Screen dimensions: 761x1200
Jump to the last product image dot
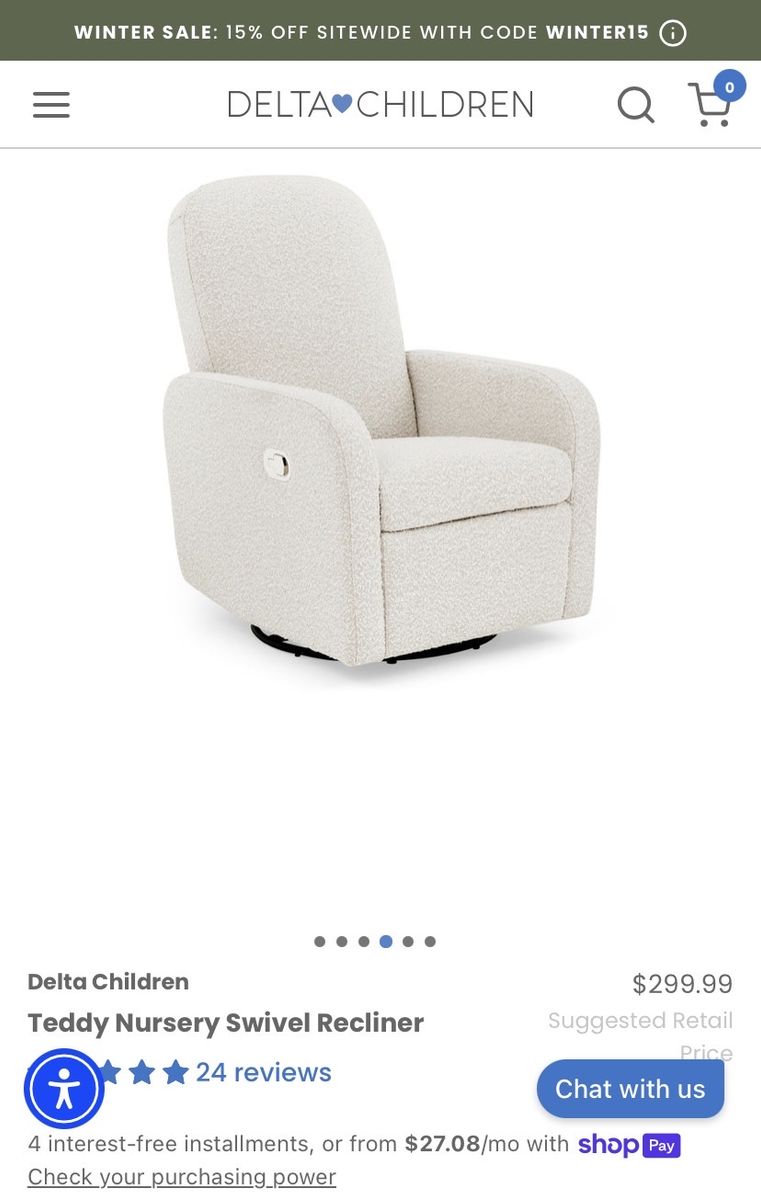click(430, 941)
